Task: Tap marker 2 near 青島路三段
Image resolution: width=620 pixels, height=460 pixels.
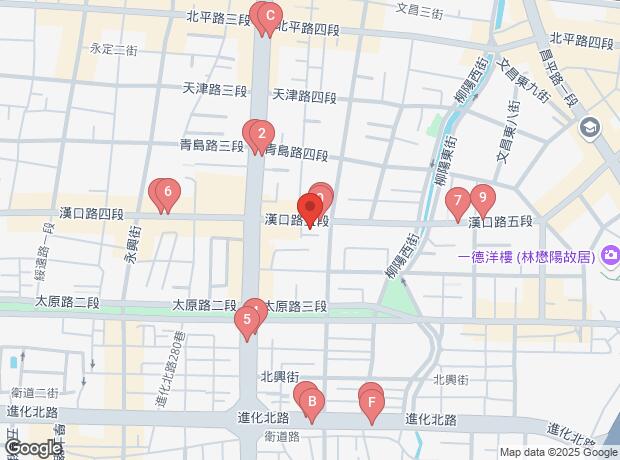Action: point(261,133)
